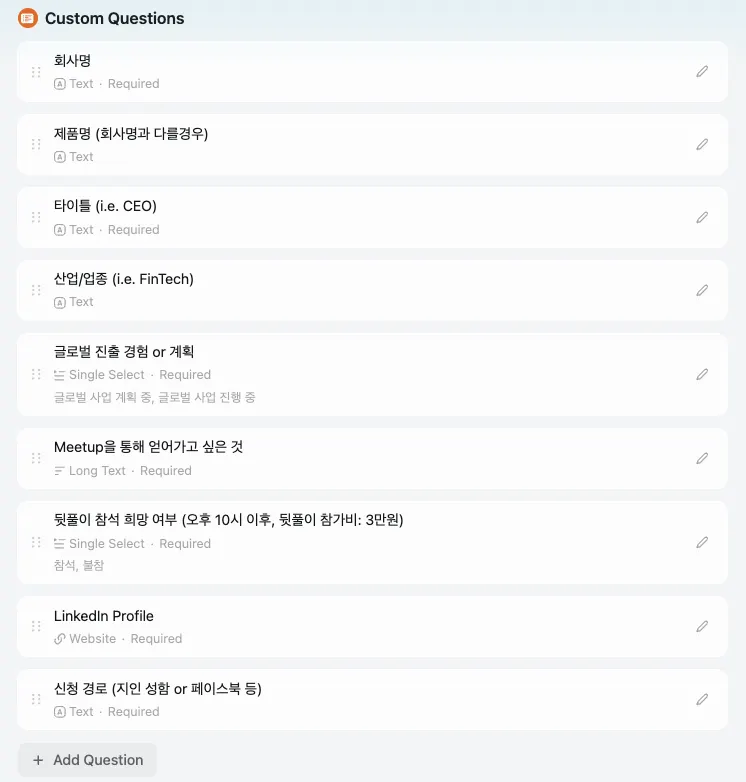The image size is (746, 782).
Task: Edit the 회사명 question
Action: (702, 72)
